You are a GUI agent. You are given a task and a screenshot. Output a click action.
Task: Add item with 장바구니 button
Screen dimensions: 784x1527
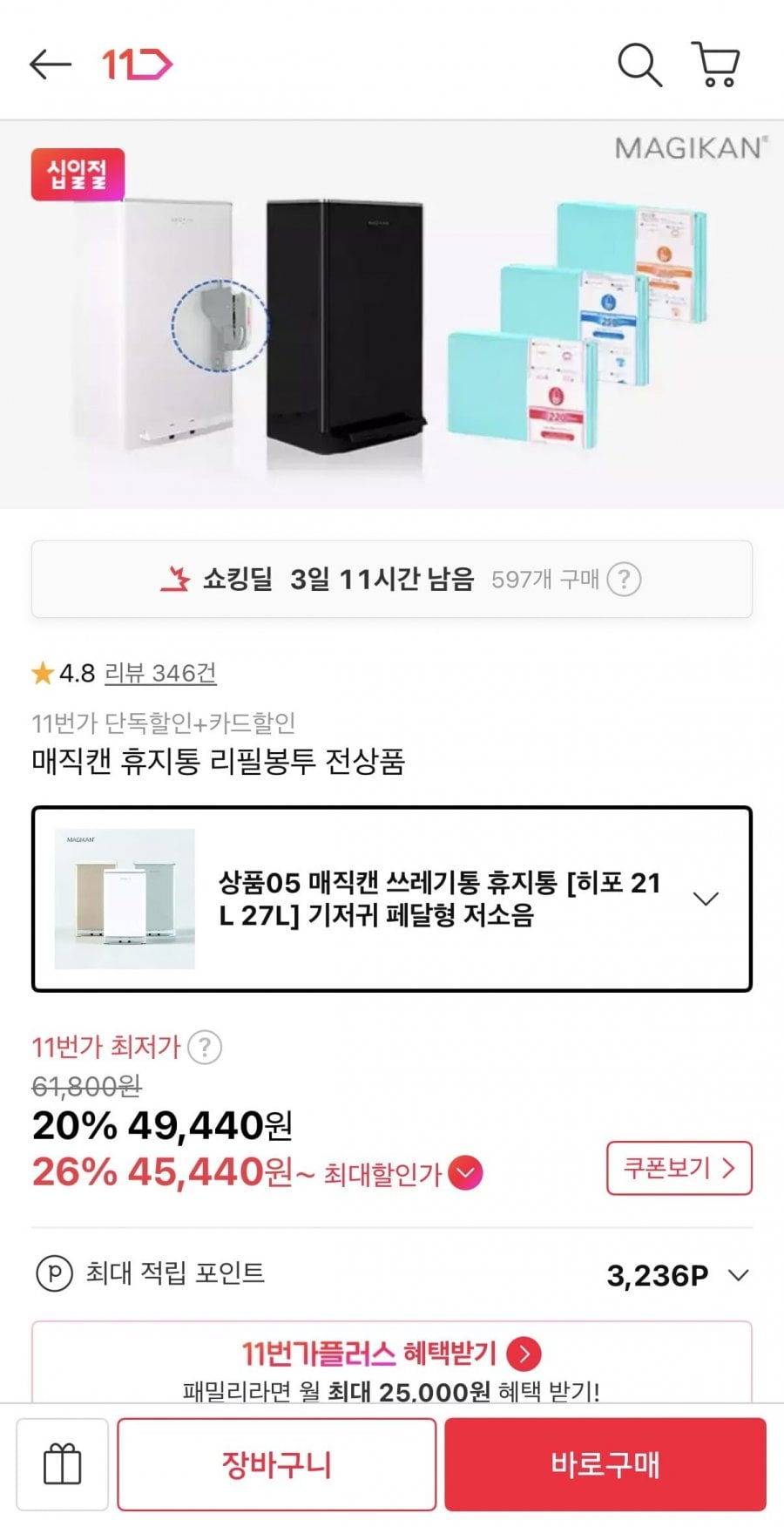click(x=277, y=1464)
